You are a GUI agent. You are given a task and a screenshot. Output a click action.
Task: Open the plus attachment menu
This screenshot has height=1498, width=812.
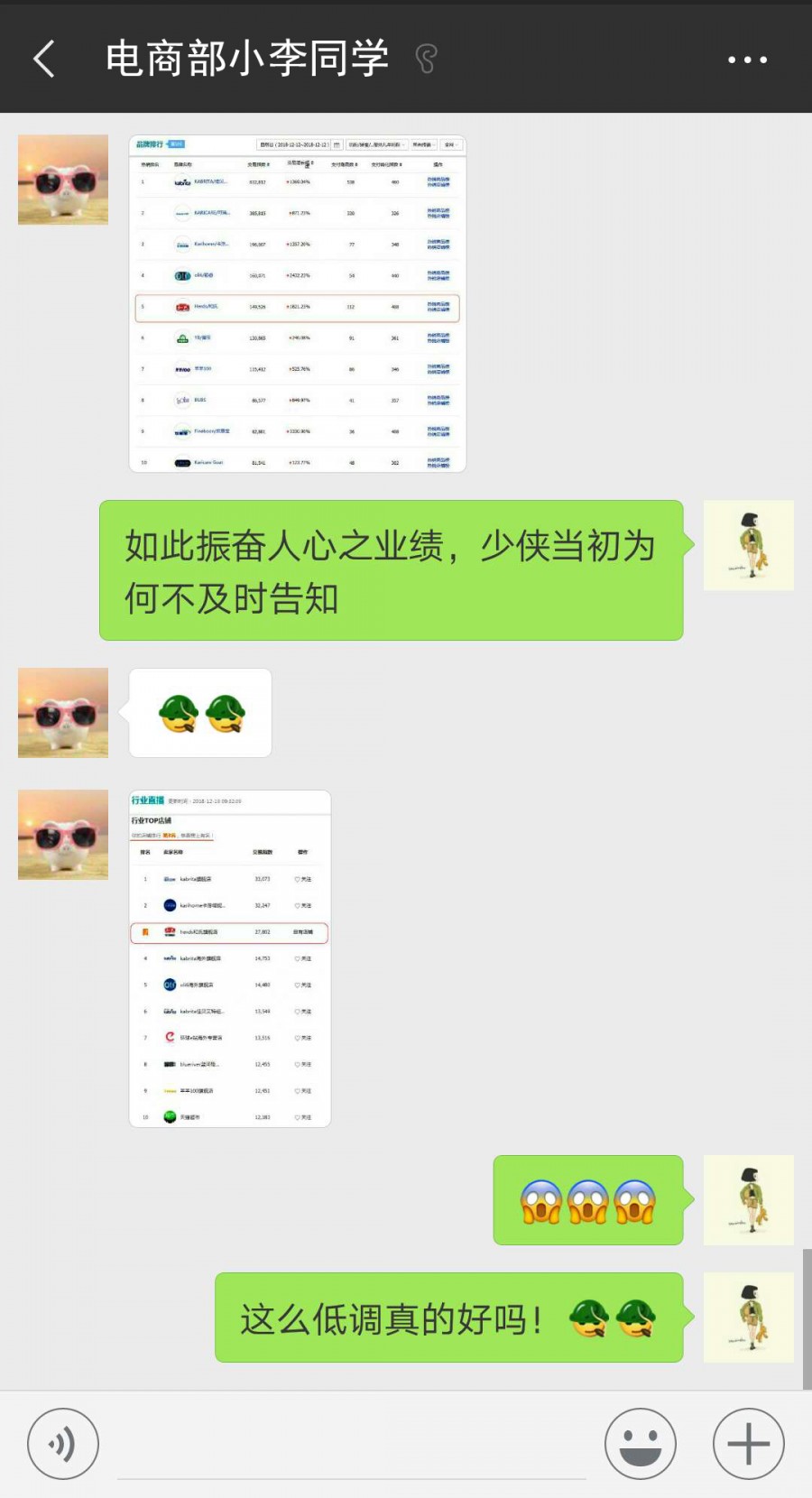pos(748,1444)
